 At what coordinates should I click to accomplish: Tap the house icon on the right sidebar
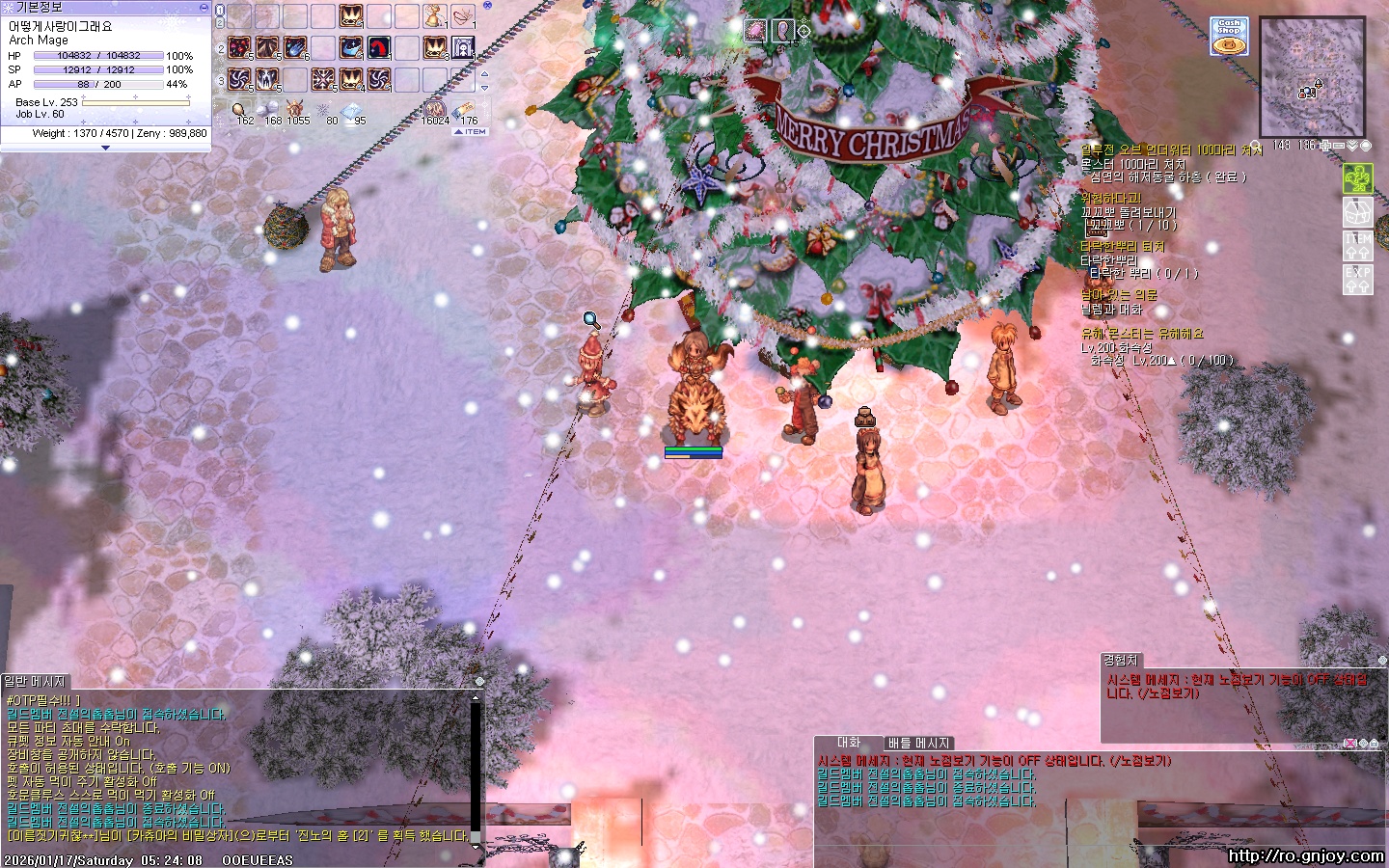[1357, 211]
